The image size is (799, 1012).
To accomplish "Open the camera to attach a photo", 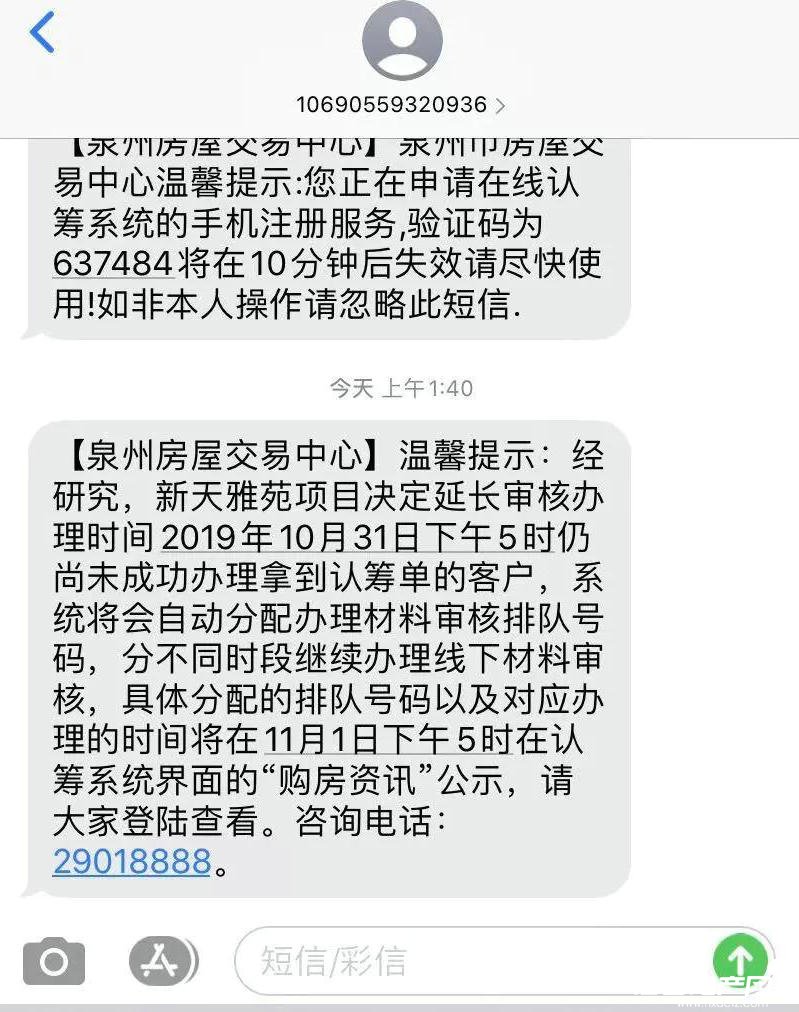I will click(x=54, y=962).
